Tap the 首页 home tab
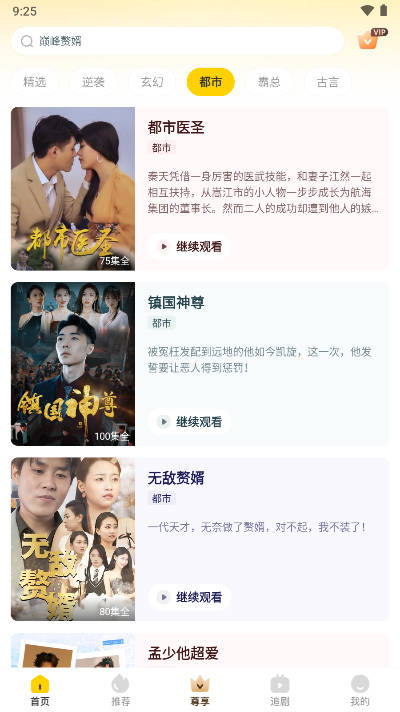The image size is (400, 712). 40,691
